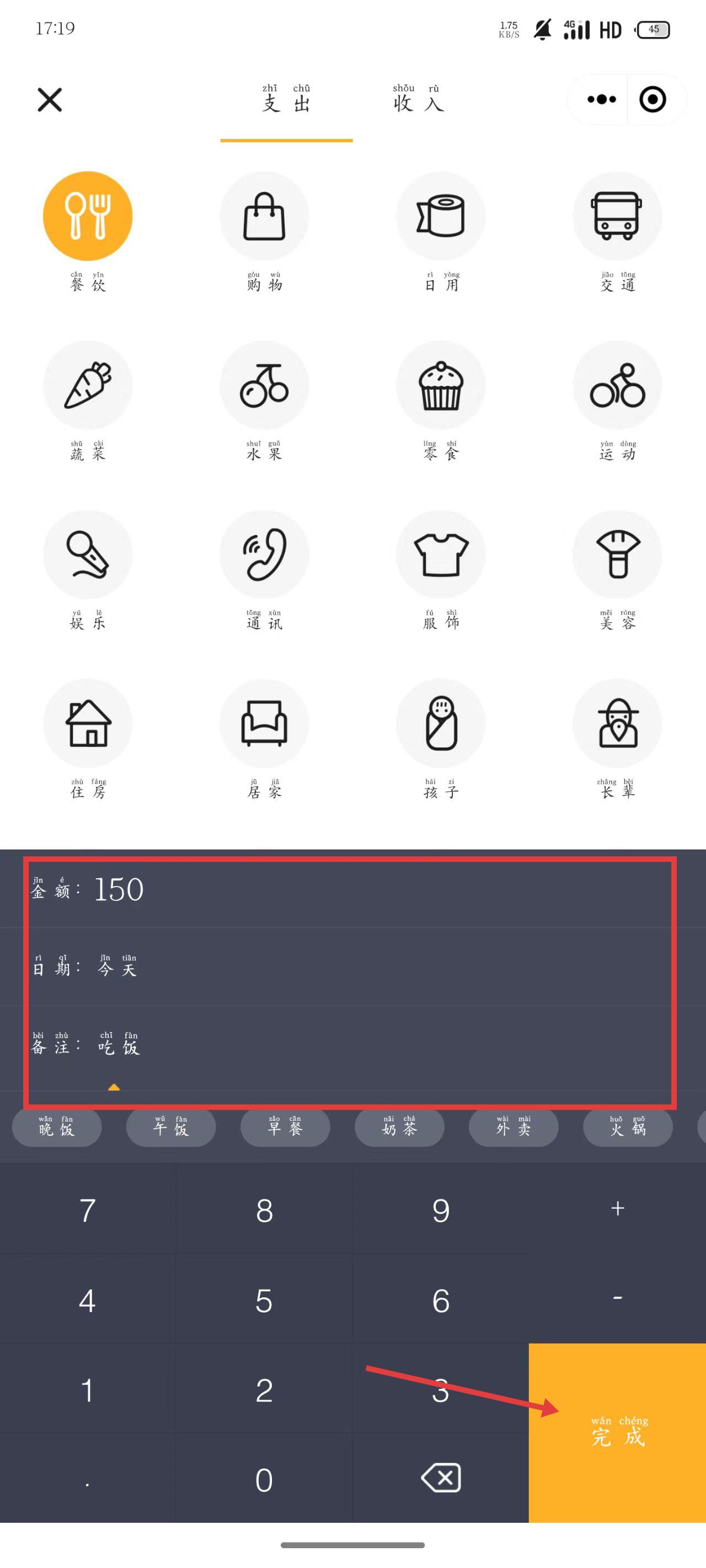Confirm entry with 完成 button
706x1568 pixels.
(617, 1433)
